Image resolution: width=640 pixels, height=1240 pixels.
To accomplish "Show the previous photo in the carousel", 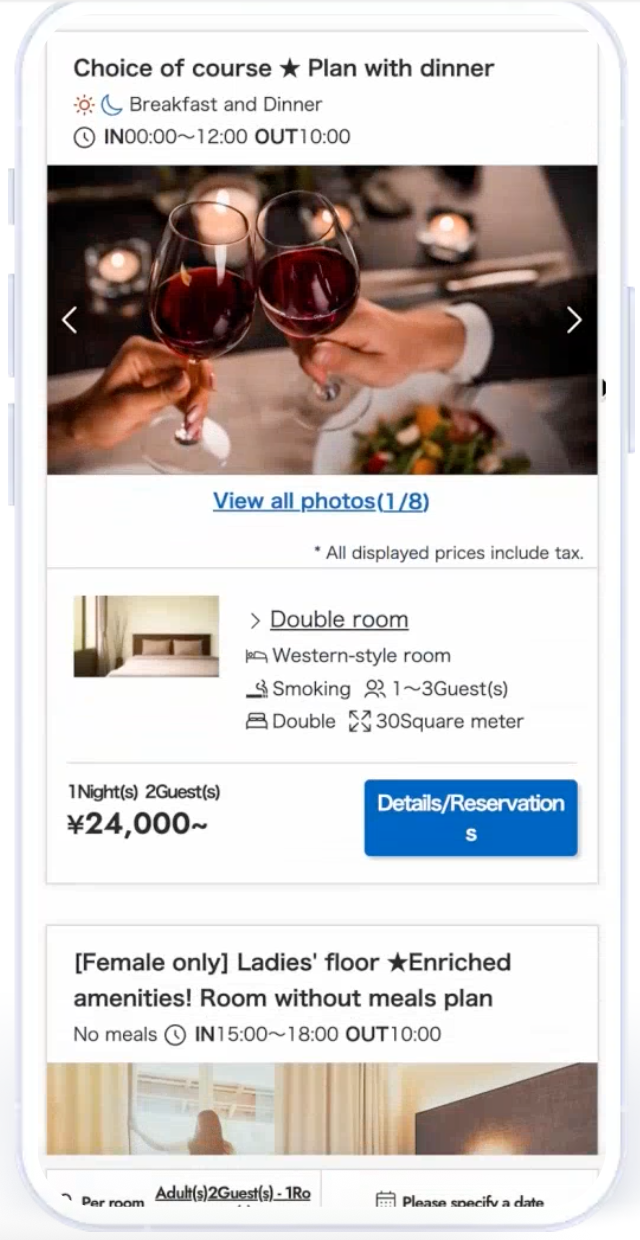I will coord(69,320).
